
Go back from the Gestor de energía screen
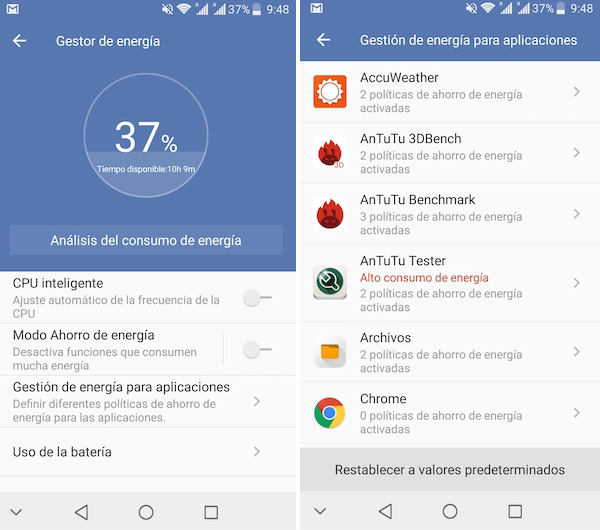coord(19,41)
